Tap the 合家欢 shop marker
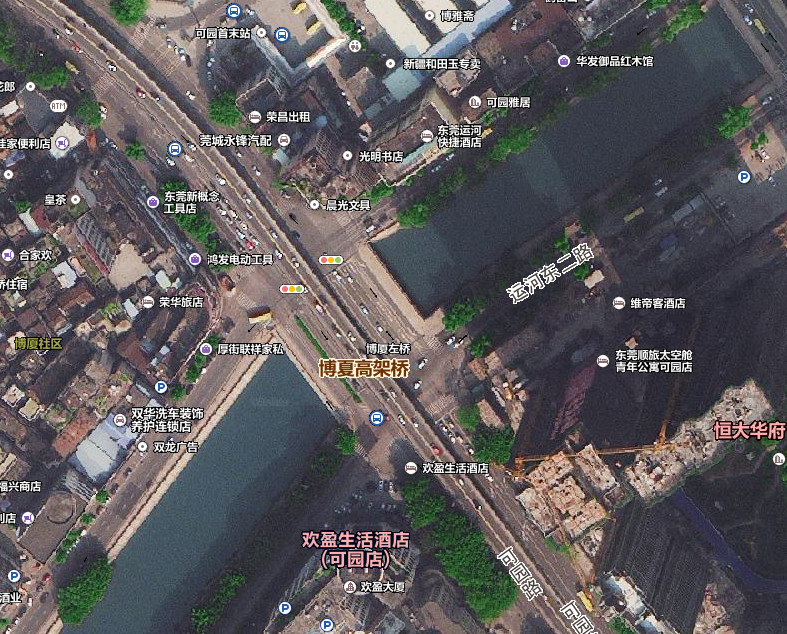 coord(8,255)
